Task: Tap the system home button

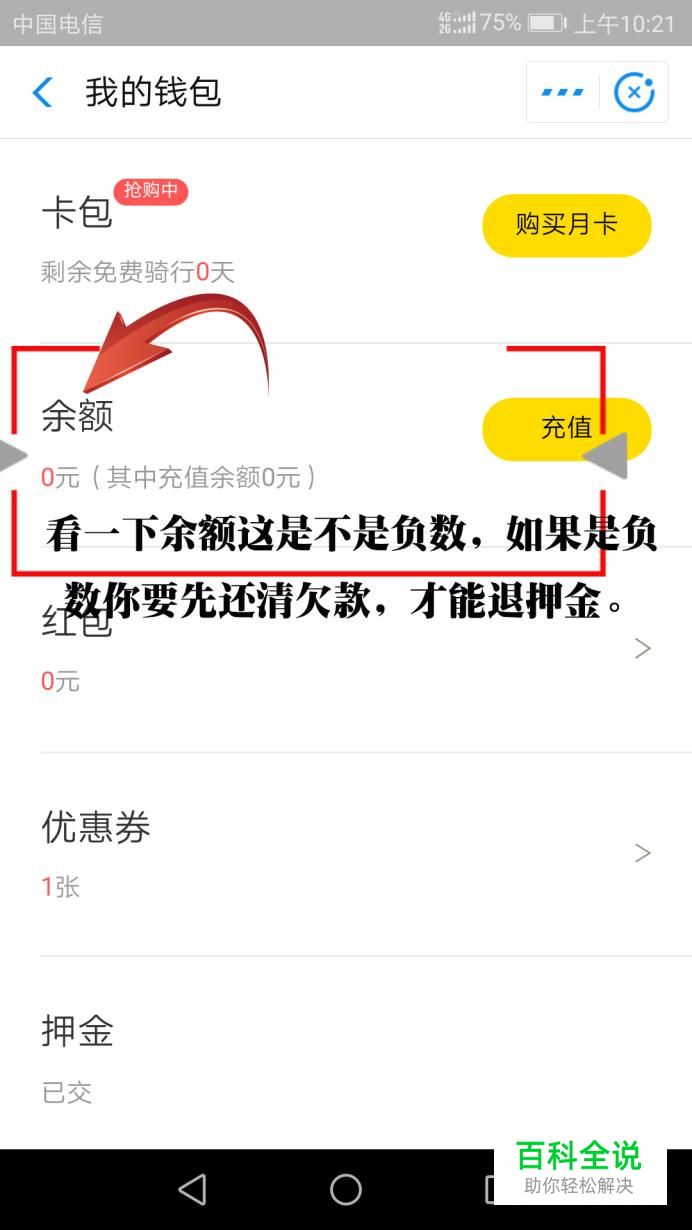Action: (346, 1189)
